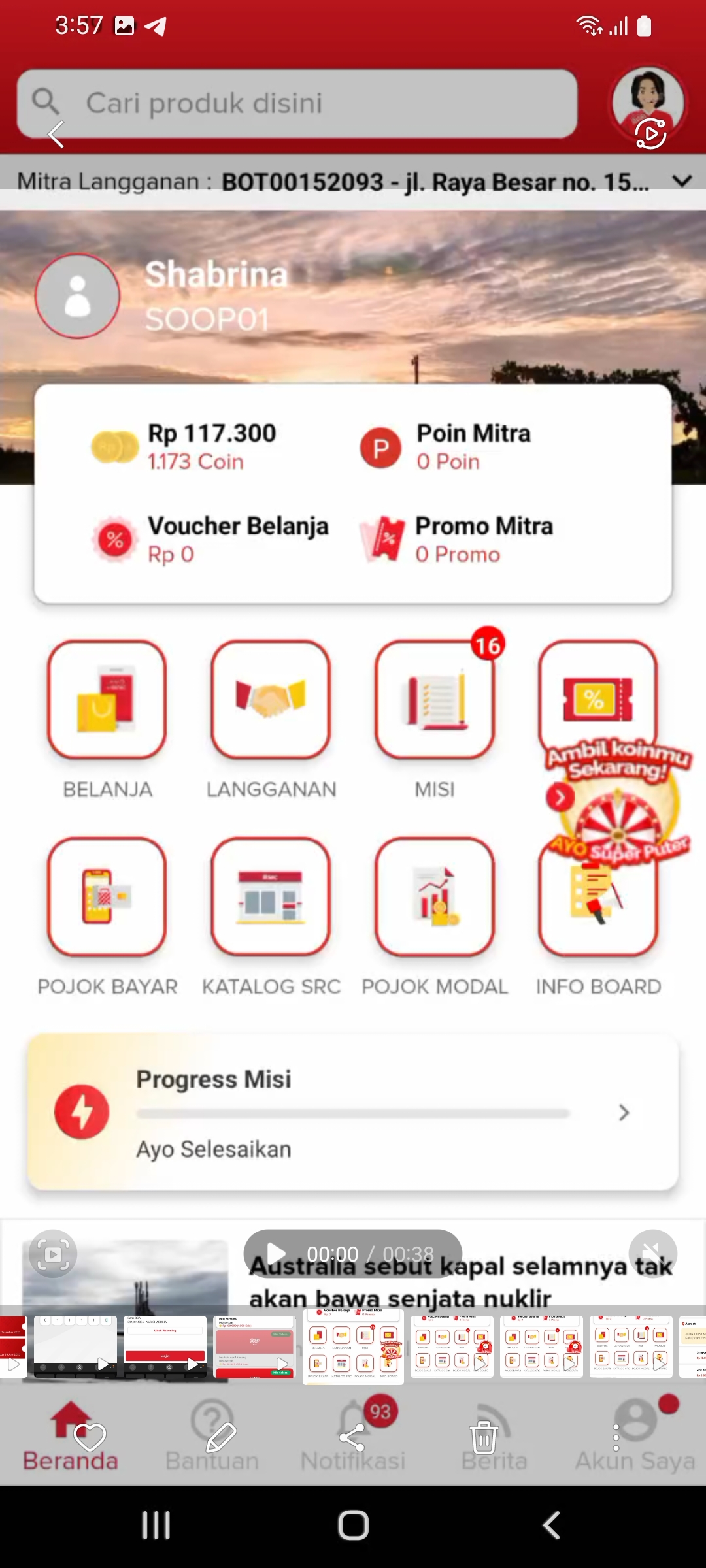The height and width of the screenshot is (1568, 706).
Task: Open KATALOG SRC
Action: click(x=271, y=896)
